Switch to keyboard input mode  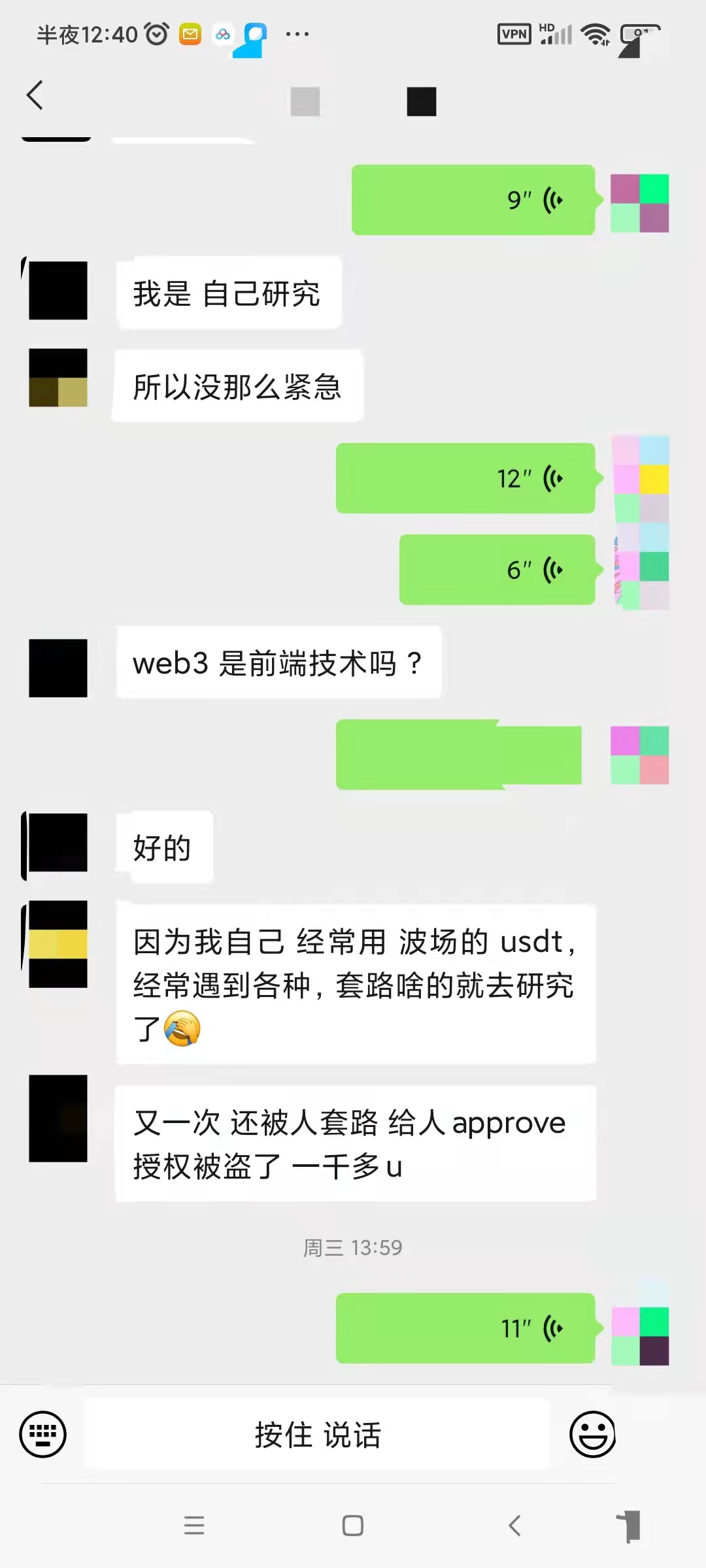[44, 1435]
